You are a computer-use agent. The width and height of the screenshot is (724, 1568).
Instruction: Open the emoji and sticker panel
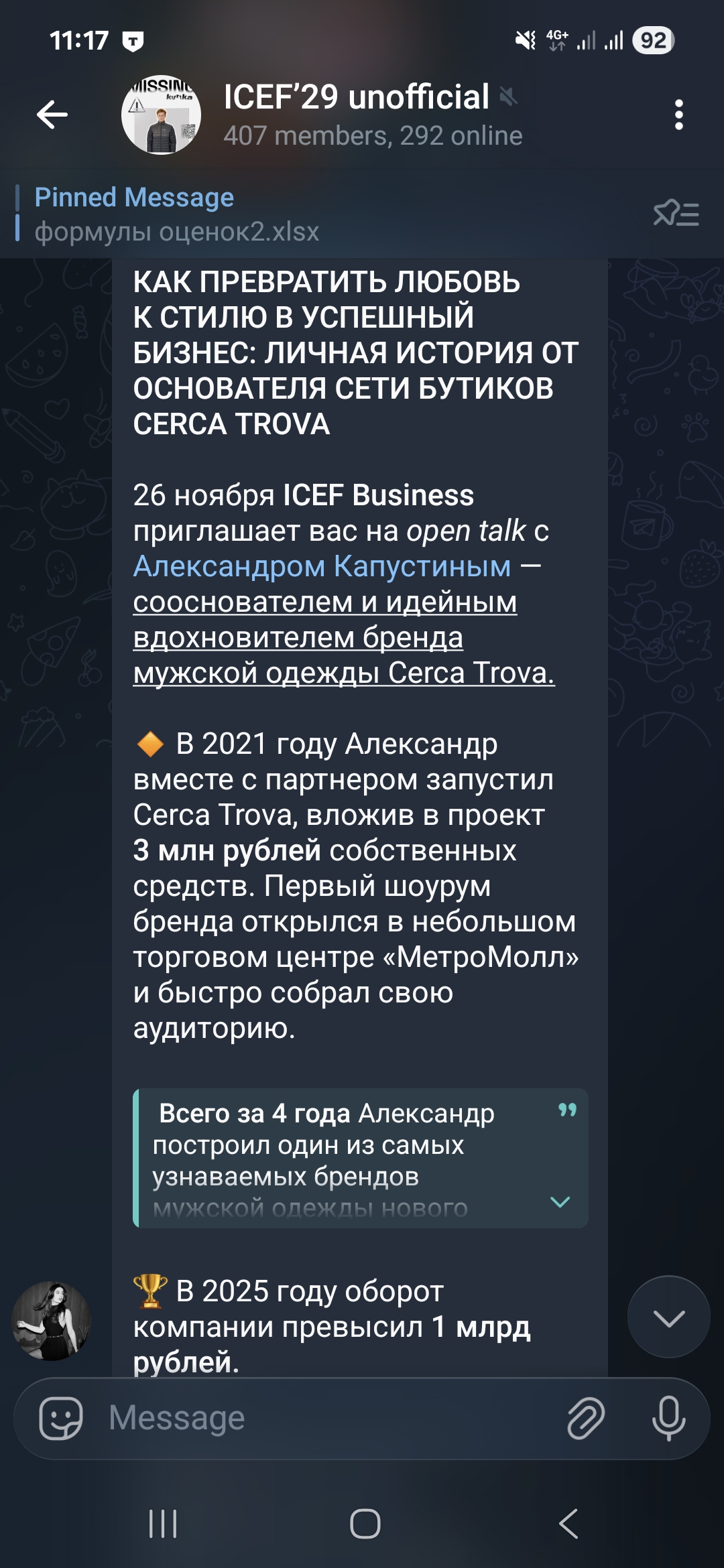[61, 1419]
